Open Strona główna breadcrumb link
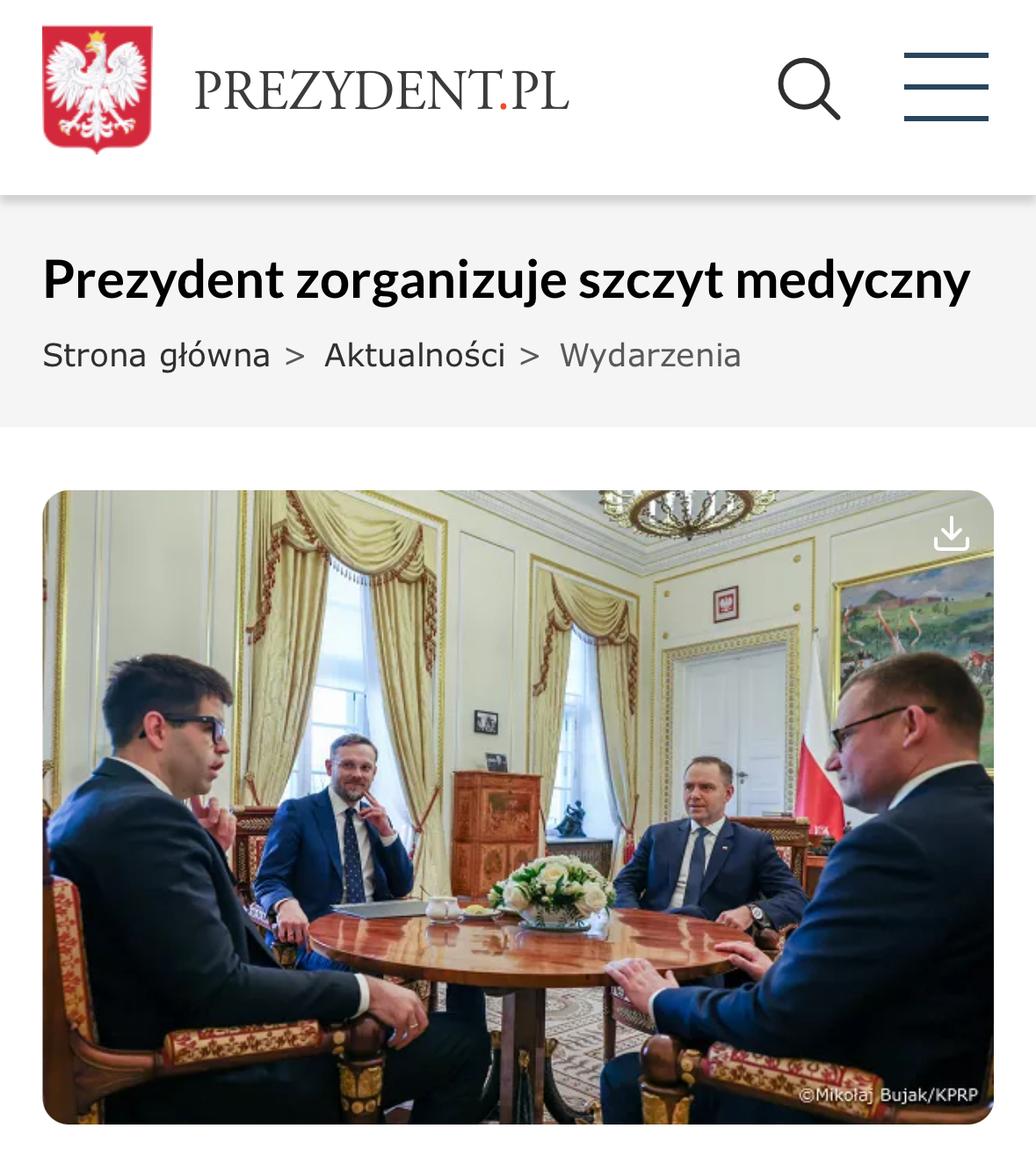 click(156, 356)
